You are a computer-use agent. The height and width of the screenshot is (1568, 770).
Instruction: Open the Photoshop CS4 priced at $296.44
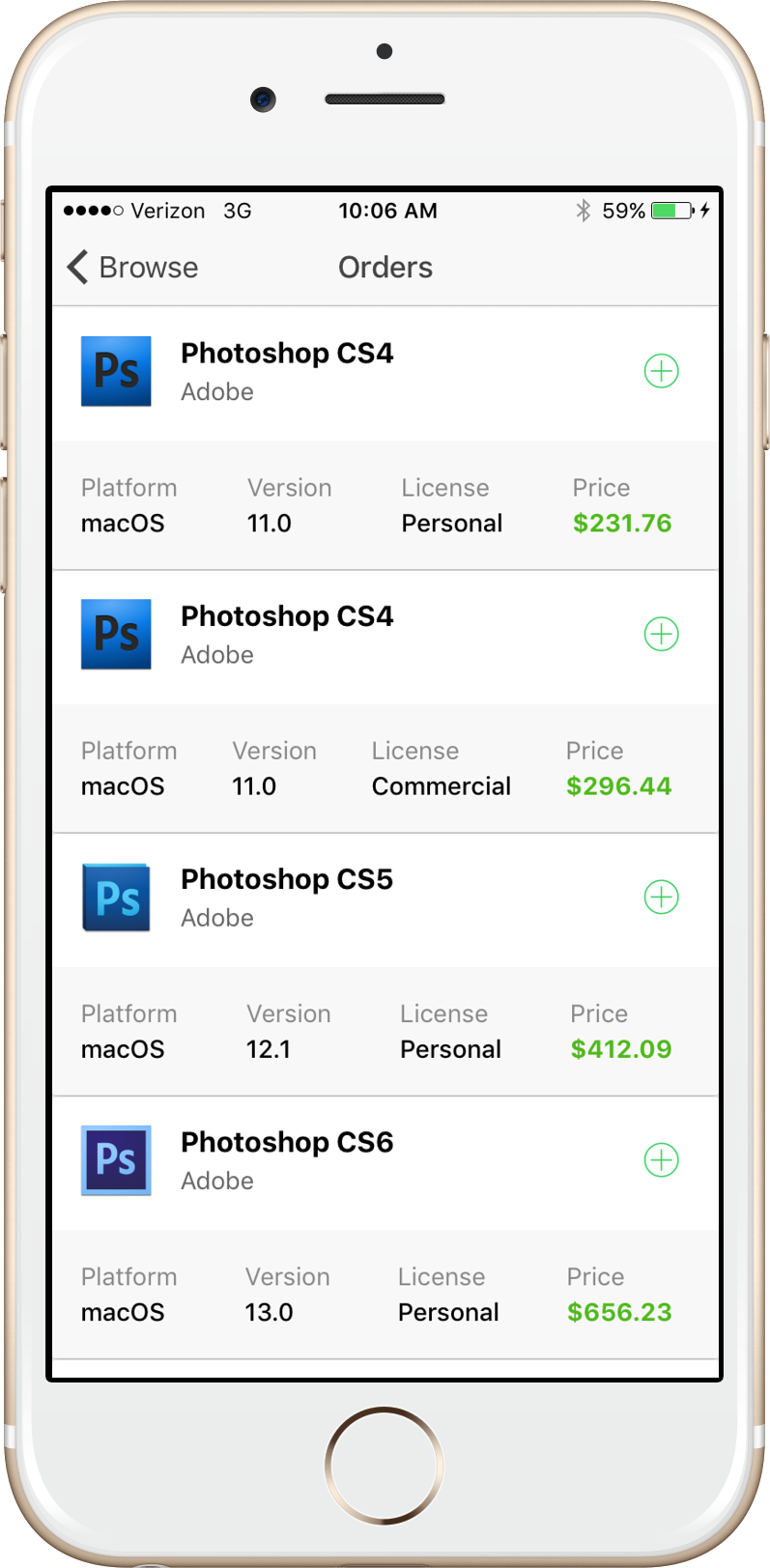click(385, 701)
